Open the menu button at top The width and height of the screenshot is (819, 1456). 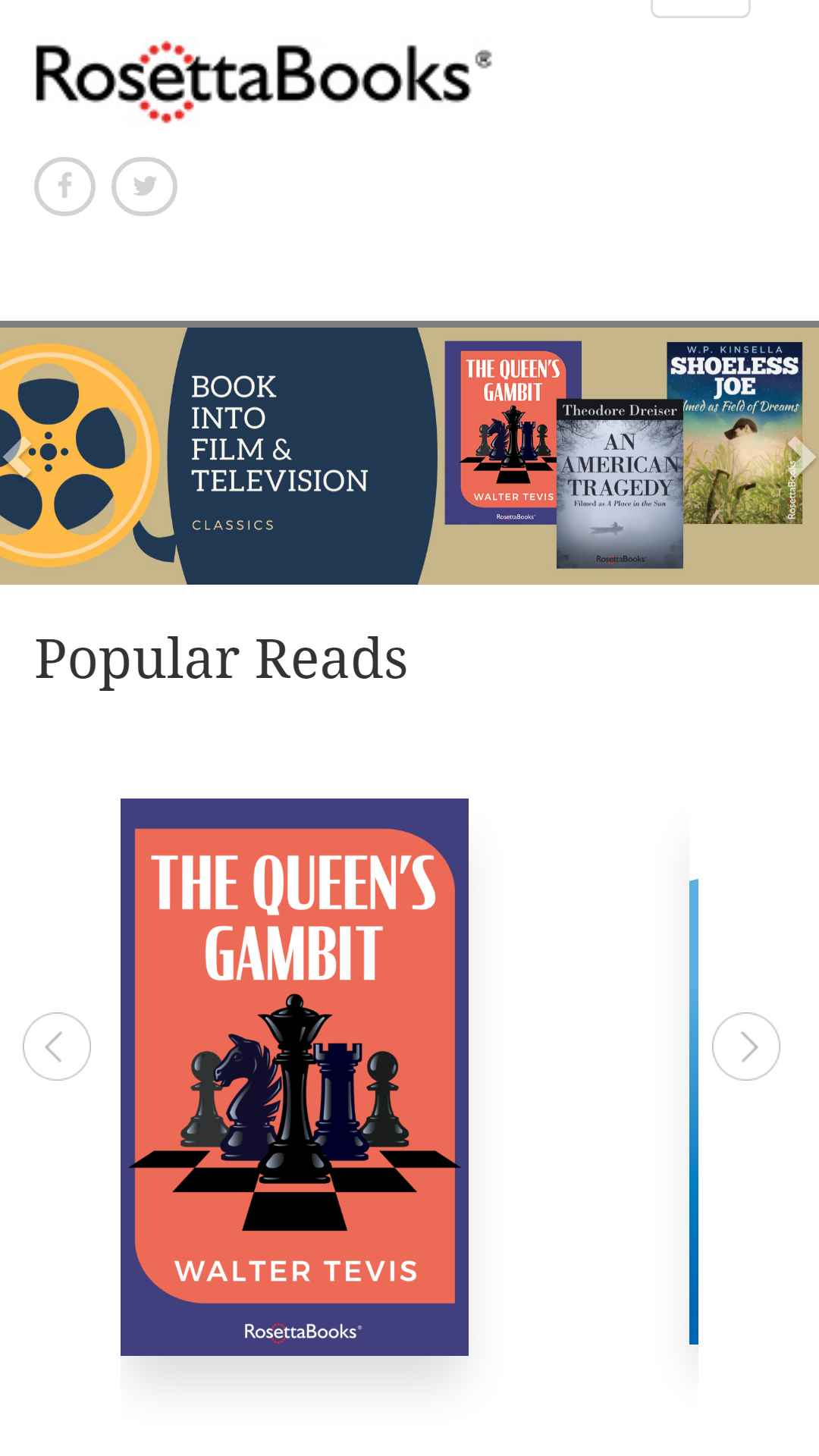tap(701, 8)
